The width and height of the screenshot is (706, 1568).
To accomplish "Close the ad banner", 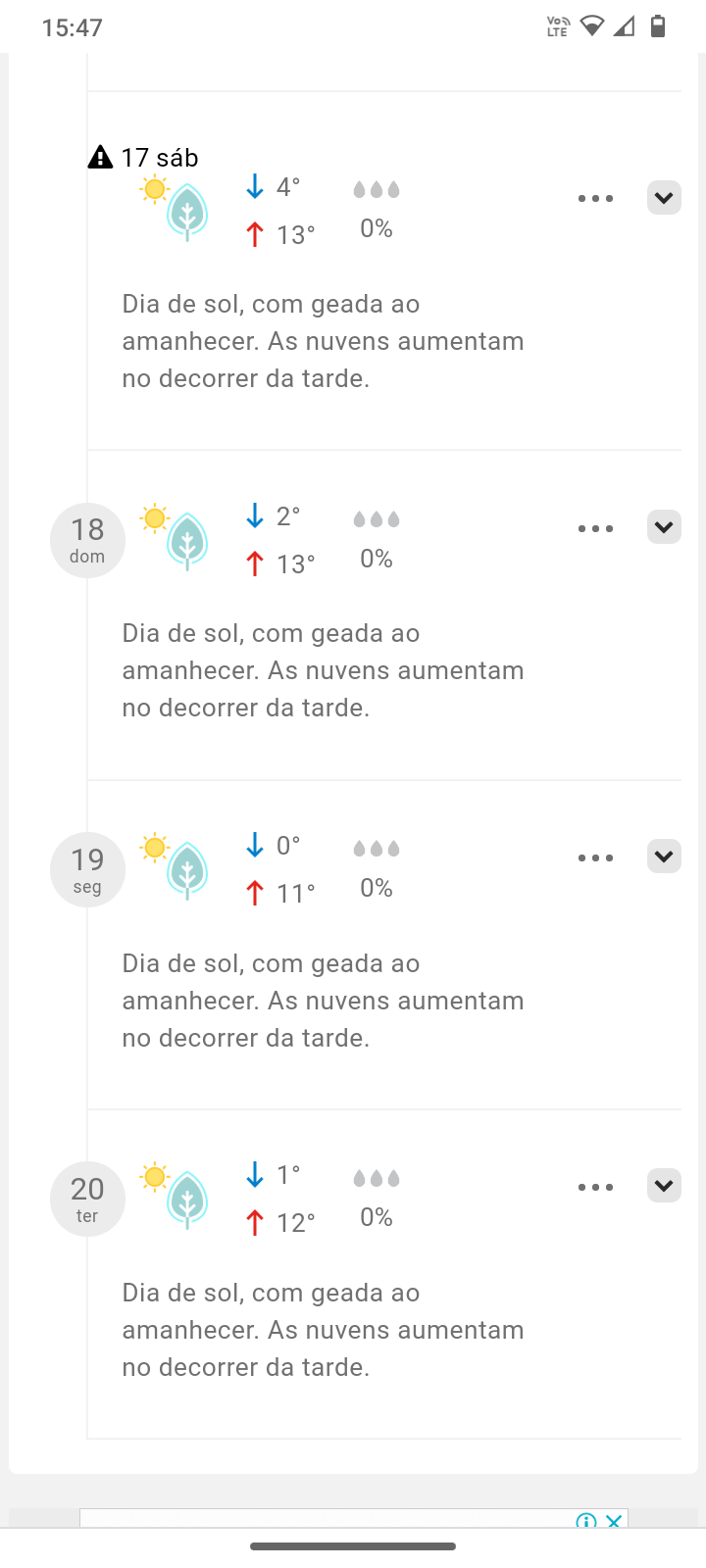I will (614, 1521).
